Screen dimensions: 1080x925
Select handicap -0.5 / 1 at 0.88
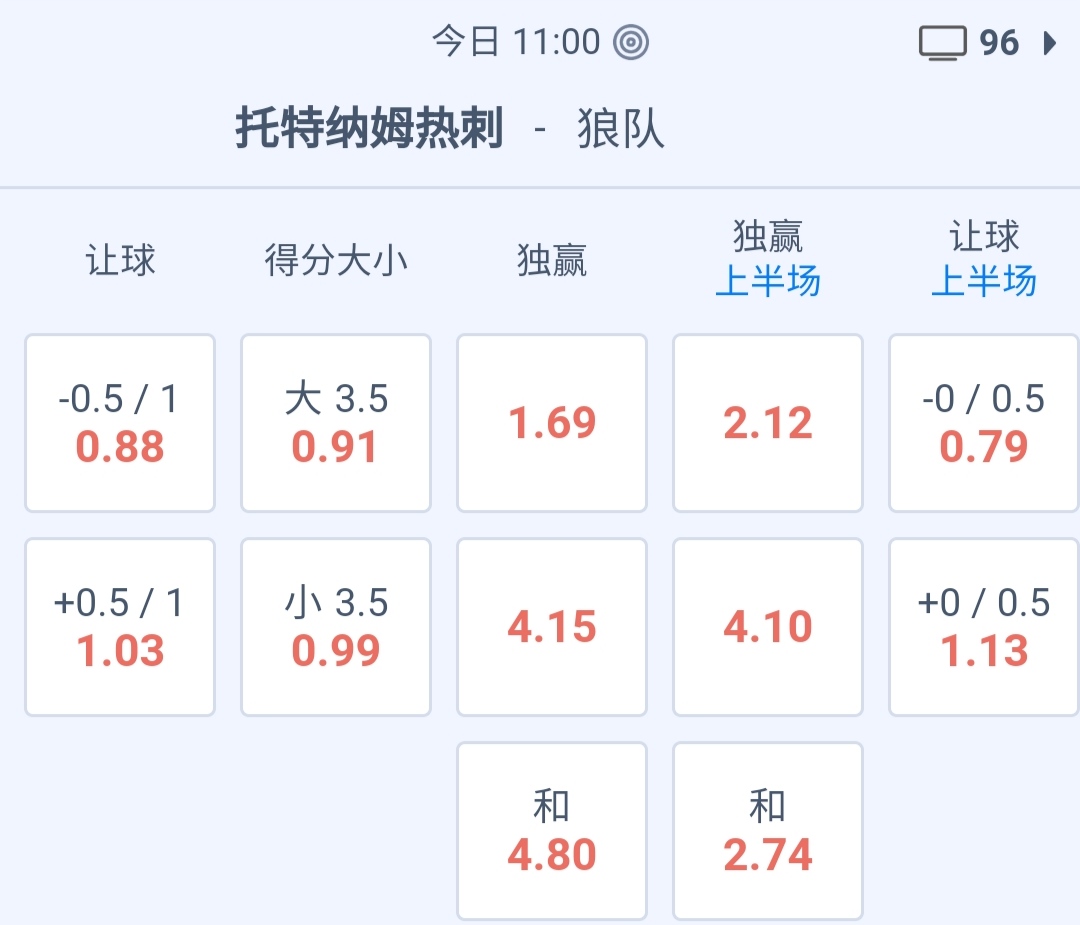[120, 423]
